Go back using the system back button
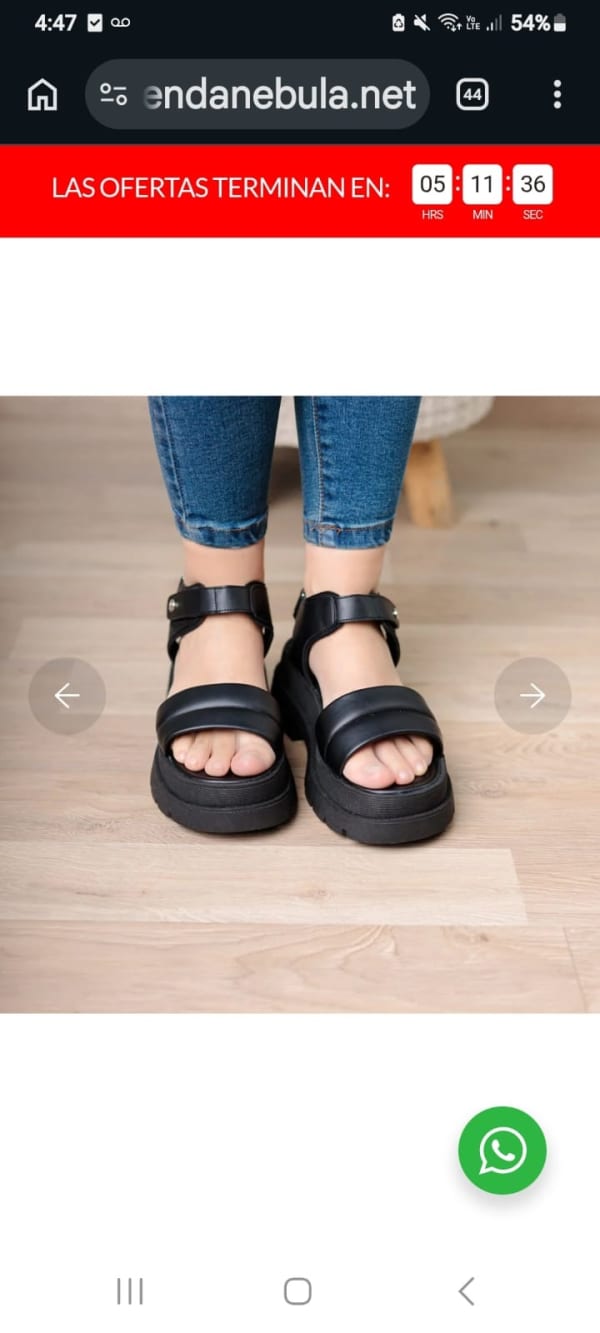 466,1291
